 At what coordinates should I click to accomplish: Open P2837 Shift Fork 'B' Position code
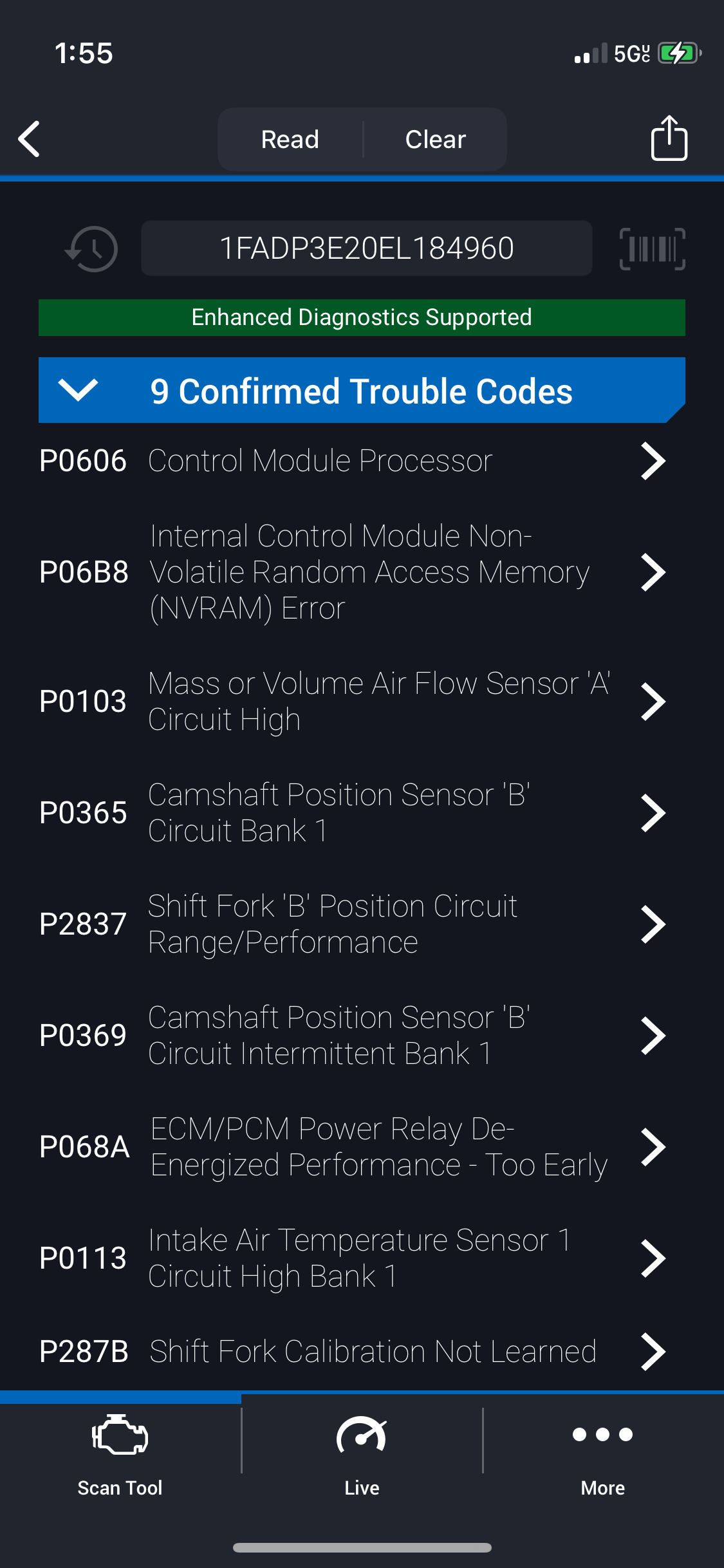(x=362, y=924)
